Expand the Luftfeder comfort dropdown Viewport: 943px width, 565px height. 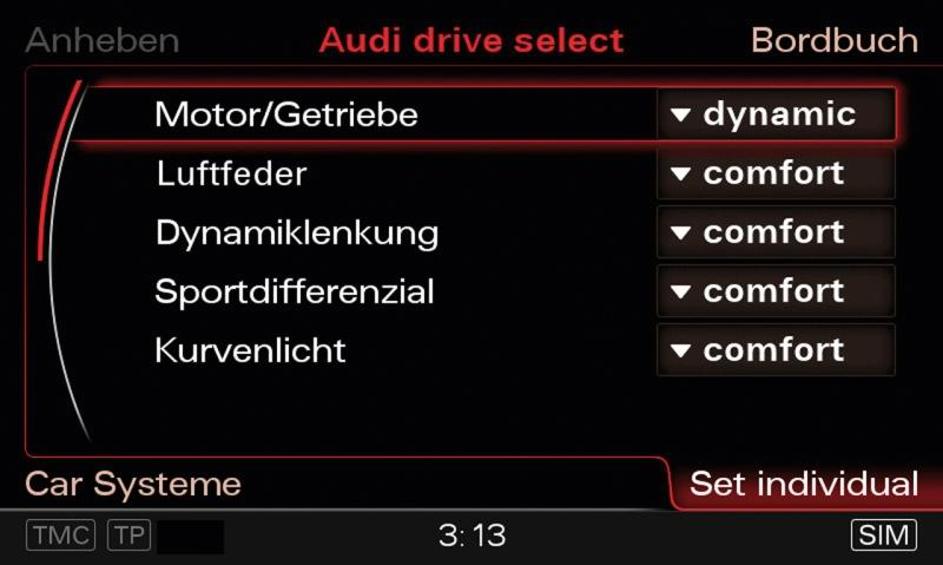coord(775,174)
